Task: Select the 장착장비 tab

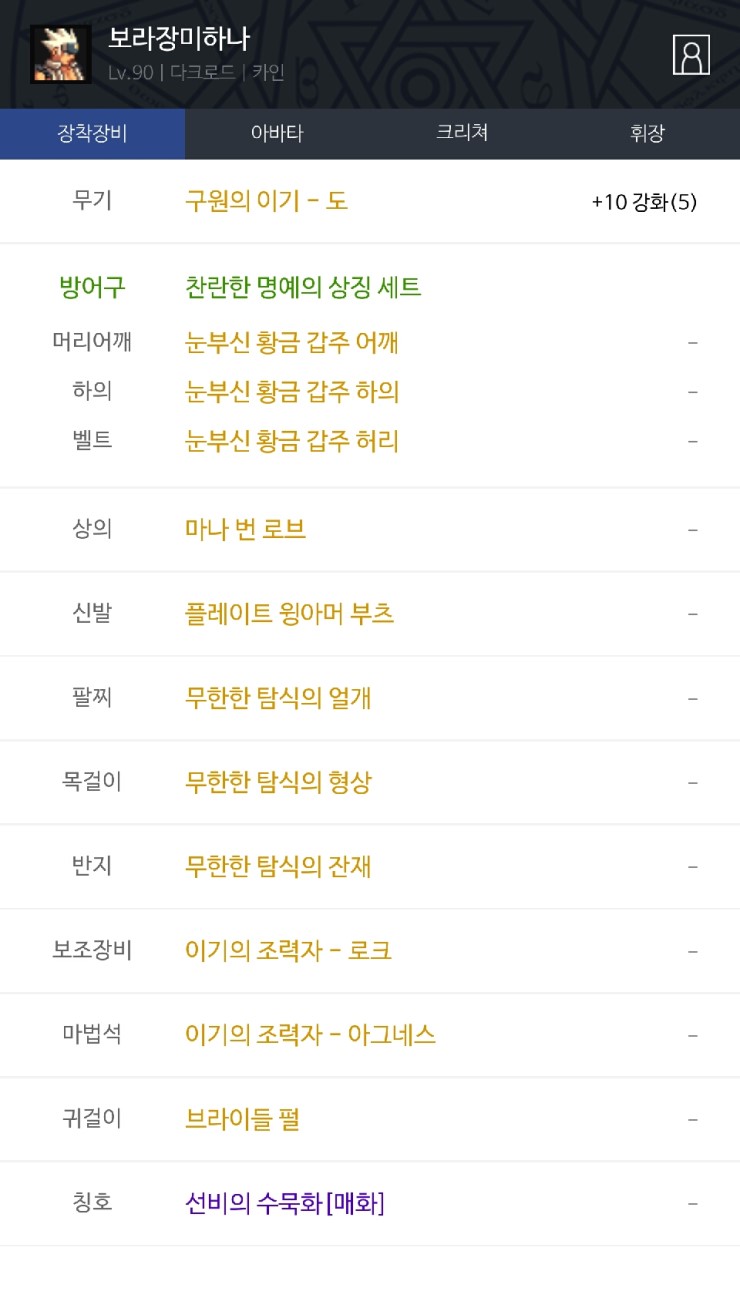Action: coord(92,134)
